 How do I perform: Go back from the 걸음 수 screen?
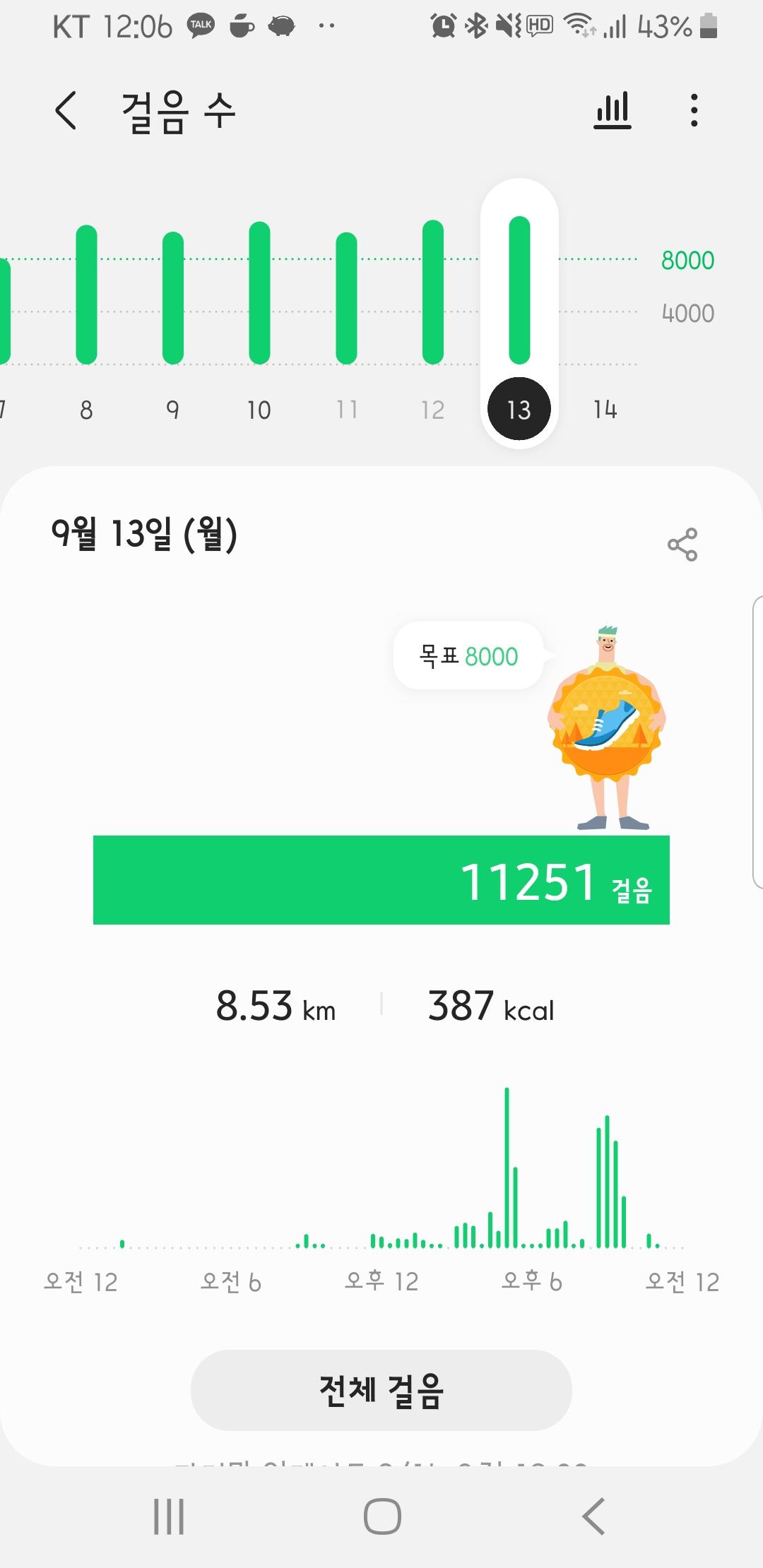tap(66, 111)
